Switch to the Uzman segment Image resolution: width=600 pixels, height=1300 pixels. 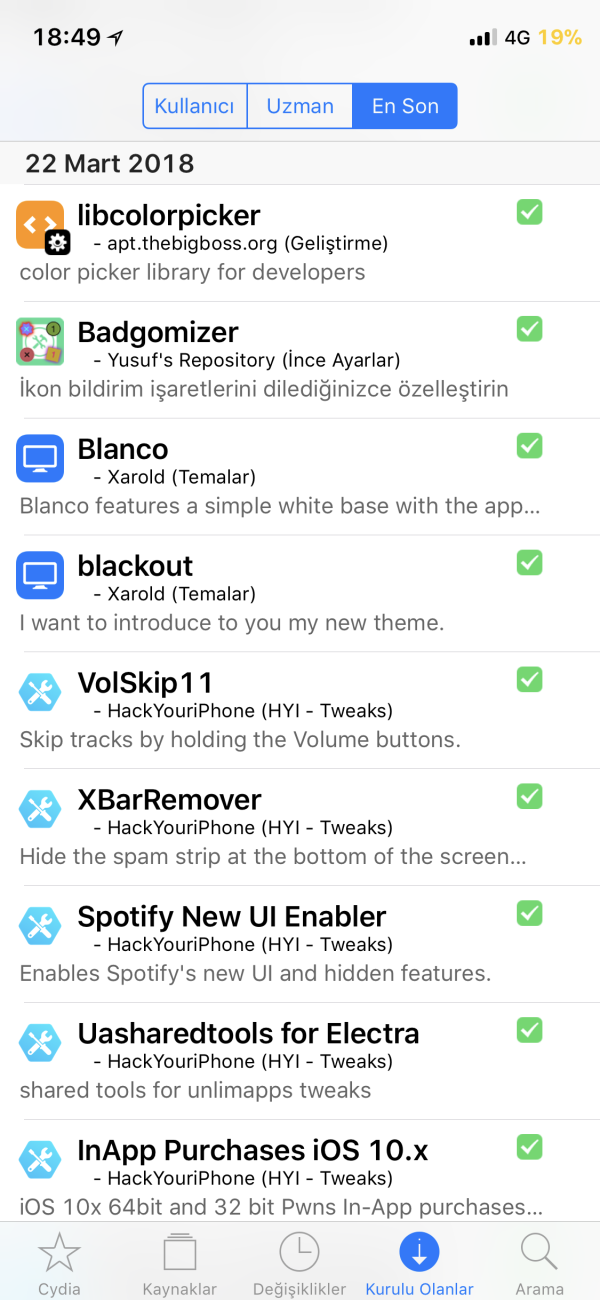[x=300, y=106]
